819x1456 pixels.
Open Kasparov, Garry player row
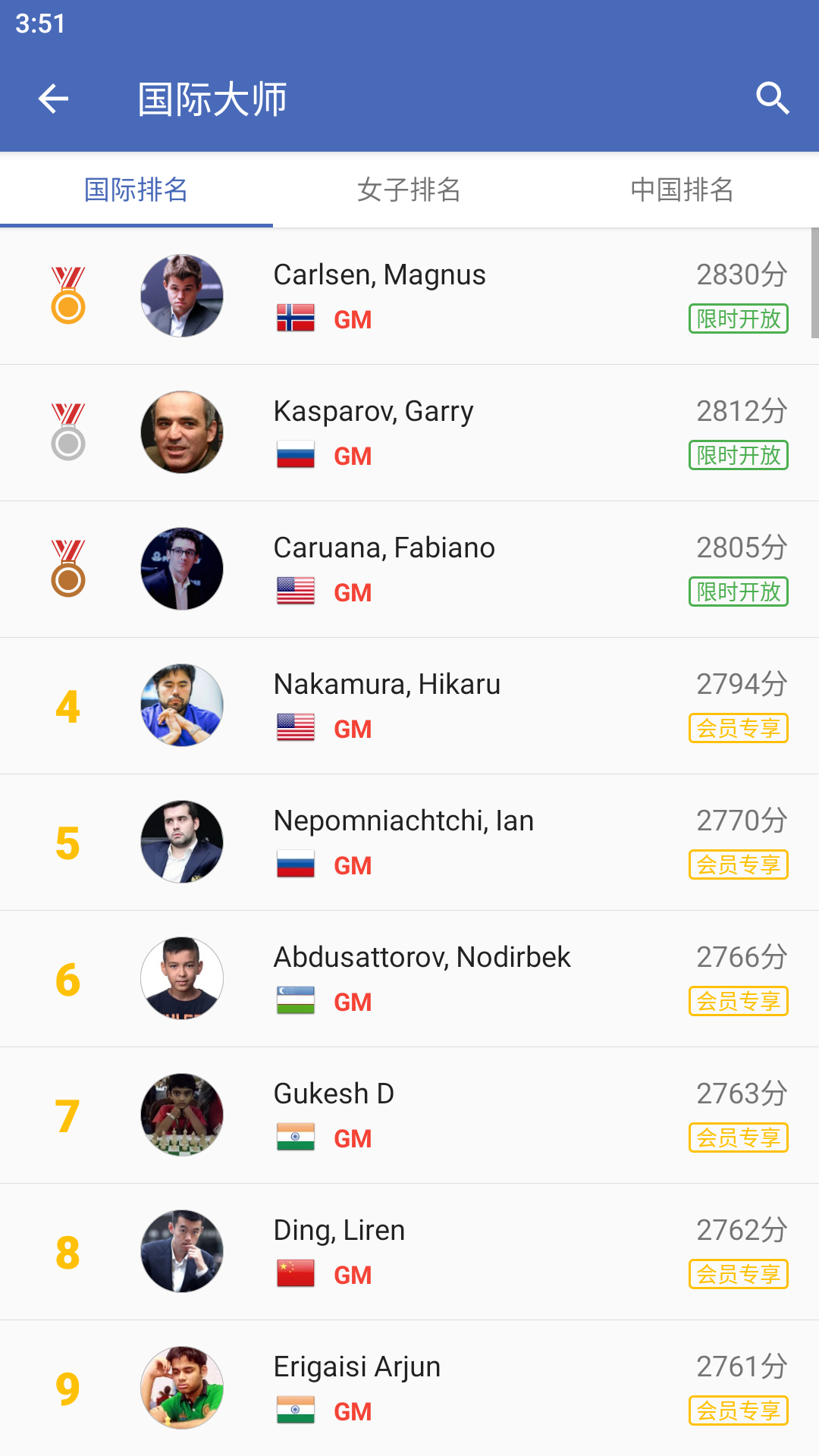(409, 432)
